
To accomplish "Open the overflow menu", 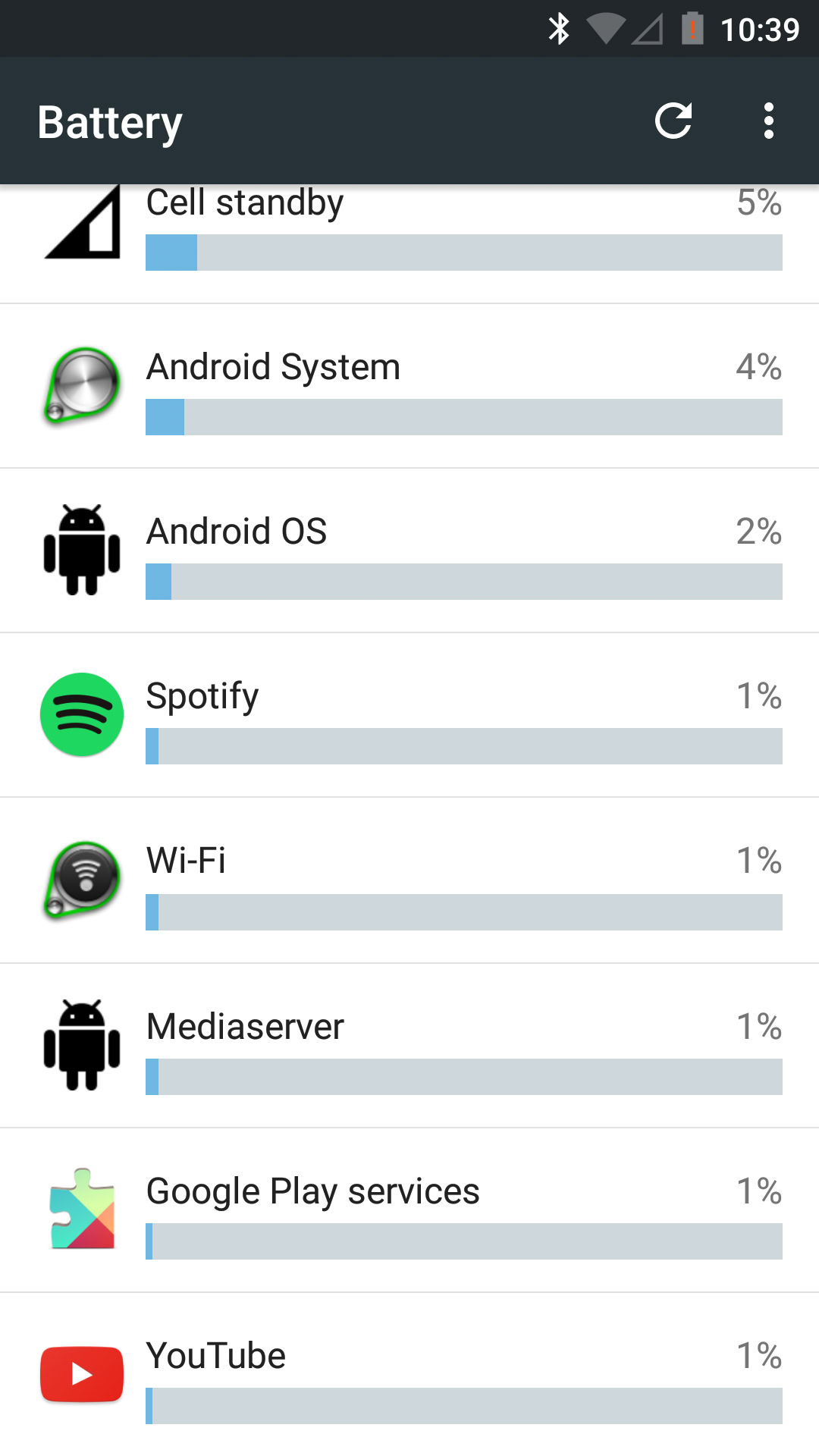I will [768, 121].
